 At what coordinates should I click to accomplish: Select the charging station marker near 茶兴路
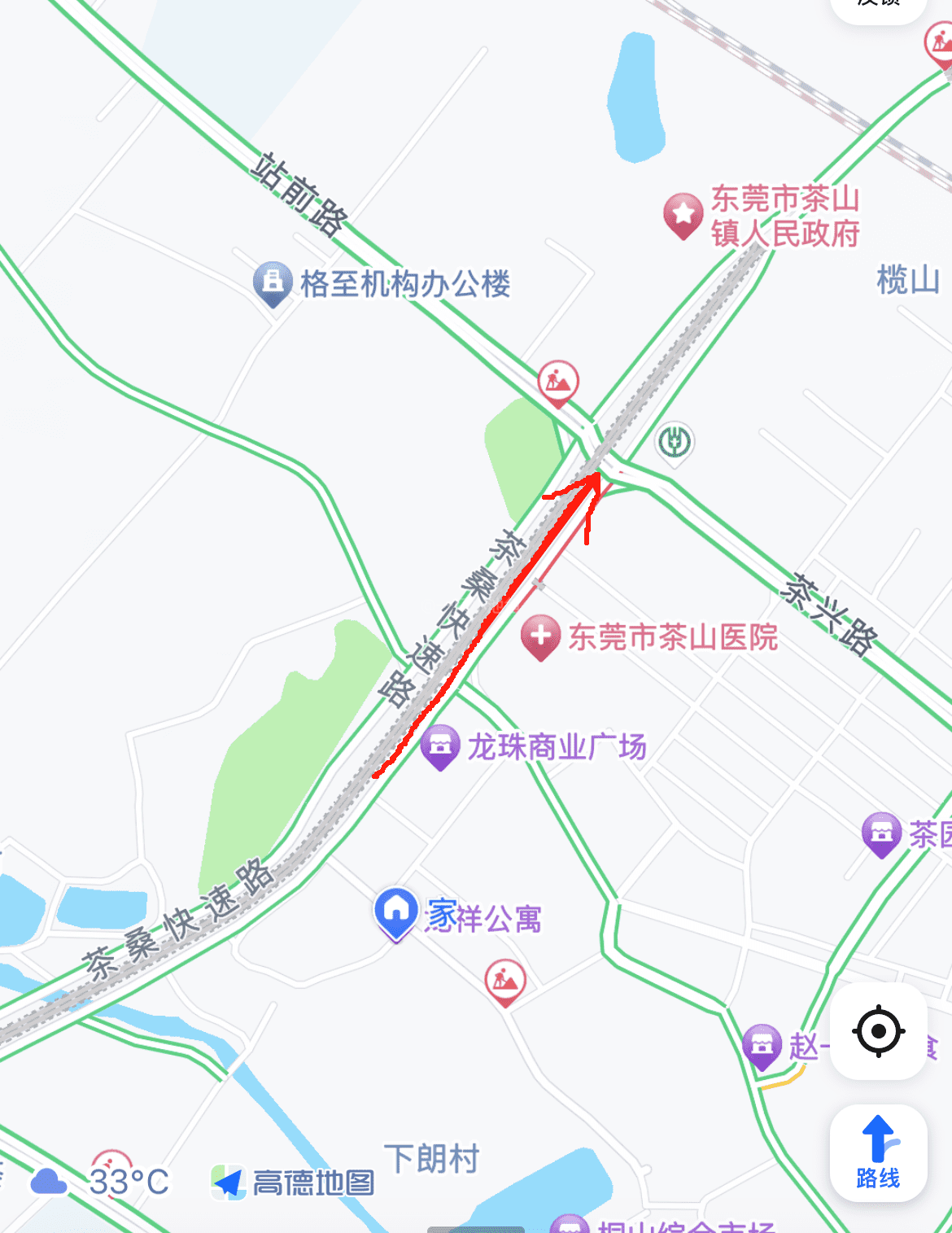point(674,442)
